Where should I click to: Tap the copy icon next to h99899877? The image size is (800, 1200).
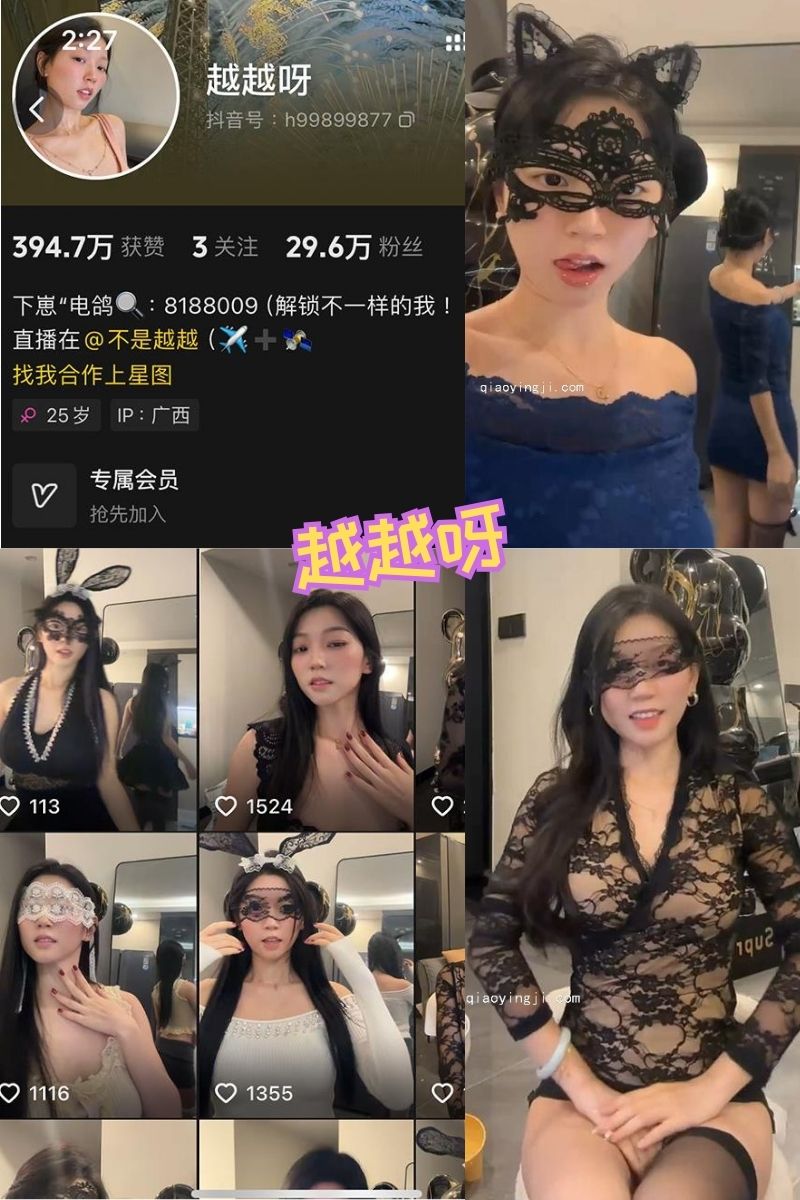[405, 120]
